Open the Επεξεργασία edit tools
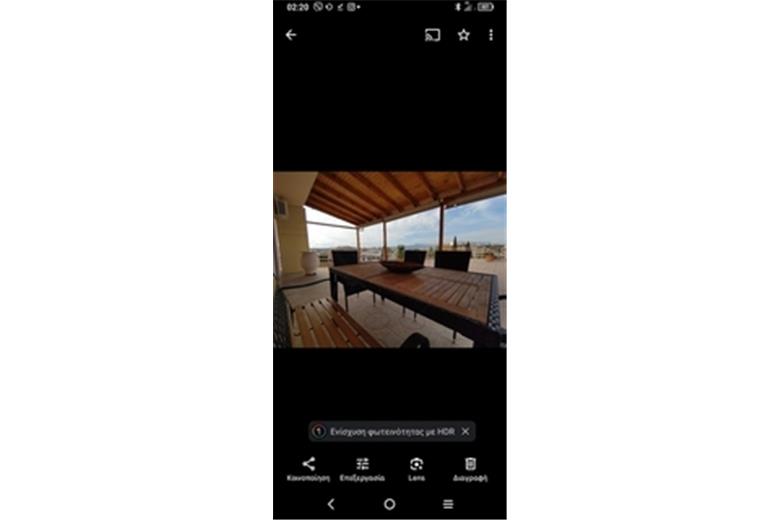780x520 pixels. pos(362,468)
